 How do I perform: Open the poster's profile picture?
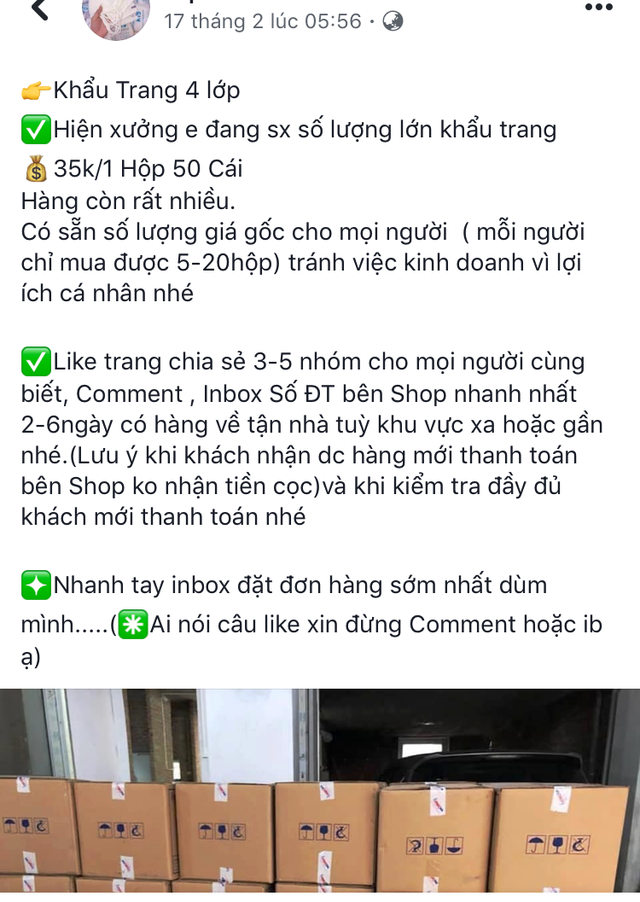click(116, 16)
